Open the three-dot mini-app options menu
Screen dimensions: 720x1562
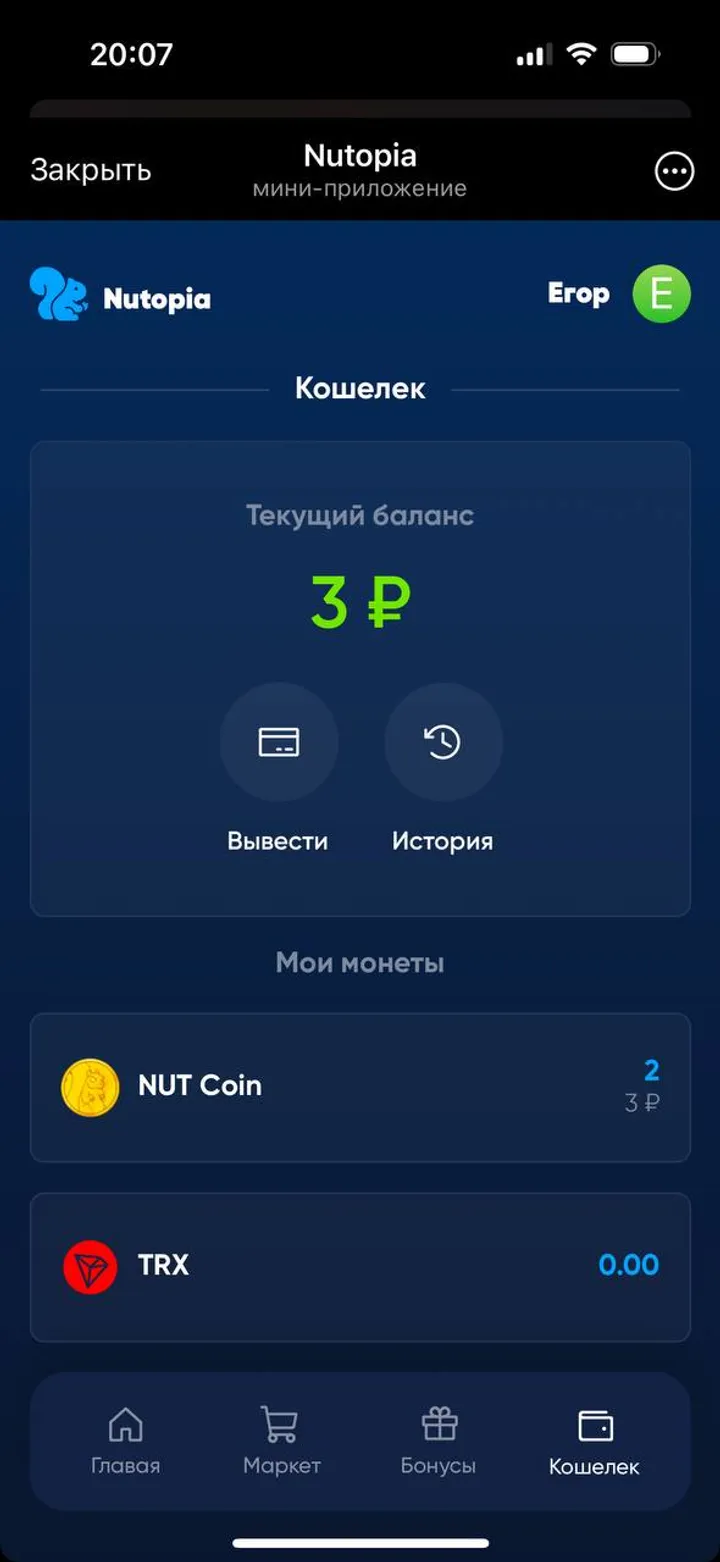pyautogui.click(x=673, y=171)
